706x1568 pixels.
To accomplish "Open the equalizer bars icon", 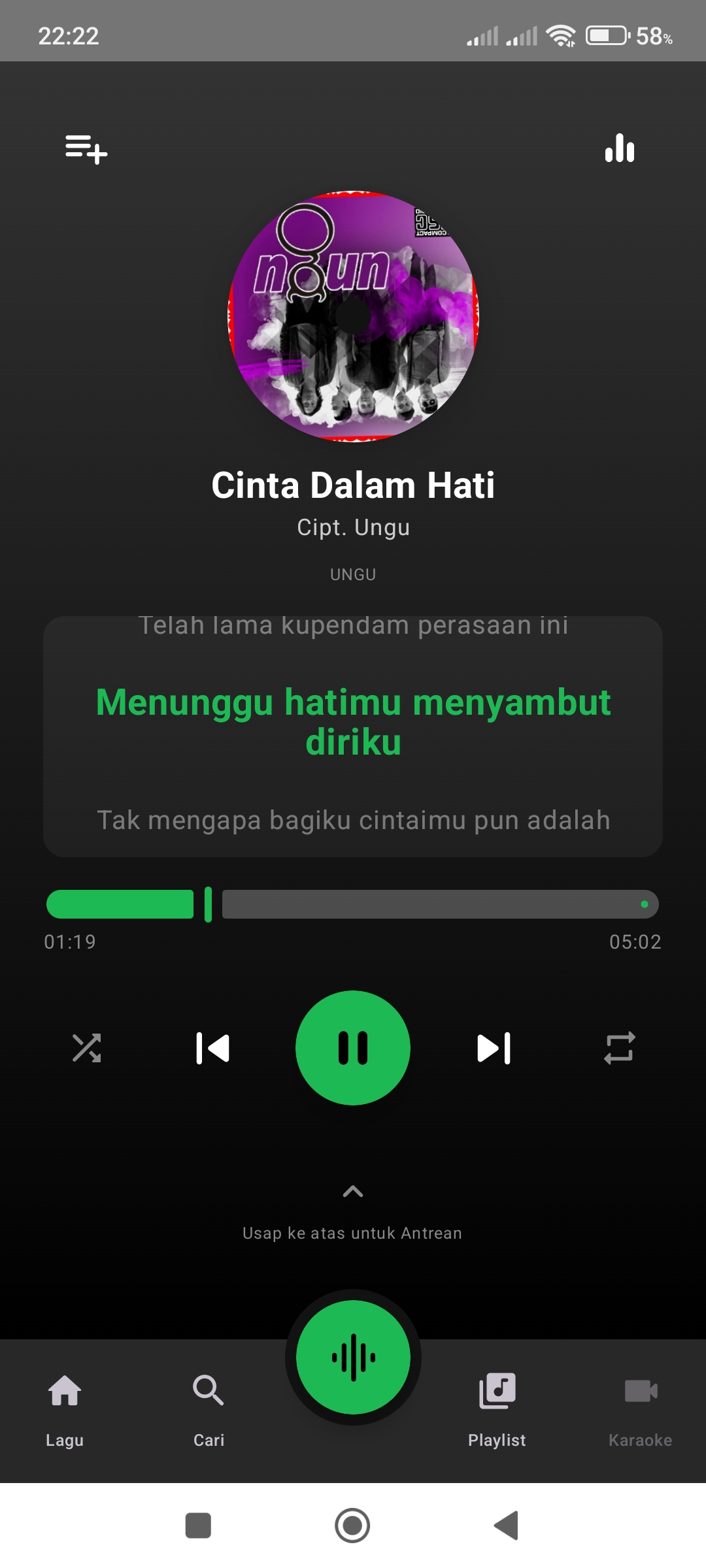I will (x=620, y=148).
